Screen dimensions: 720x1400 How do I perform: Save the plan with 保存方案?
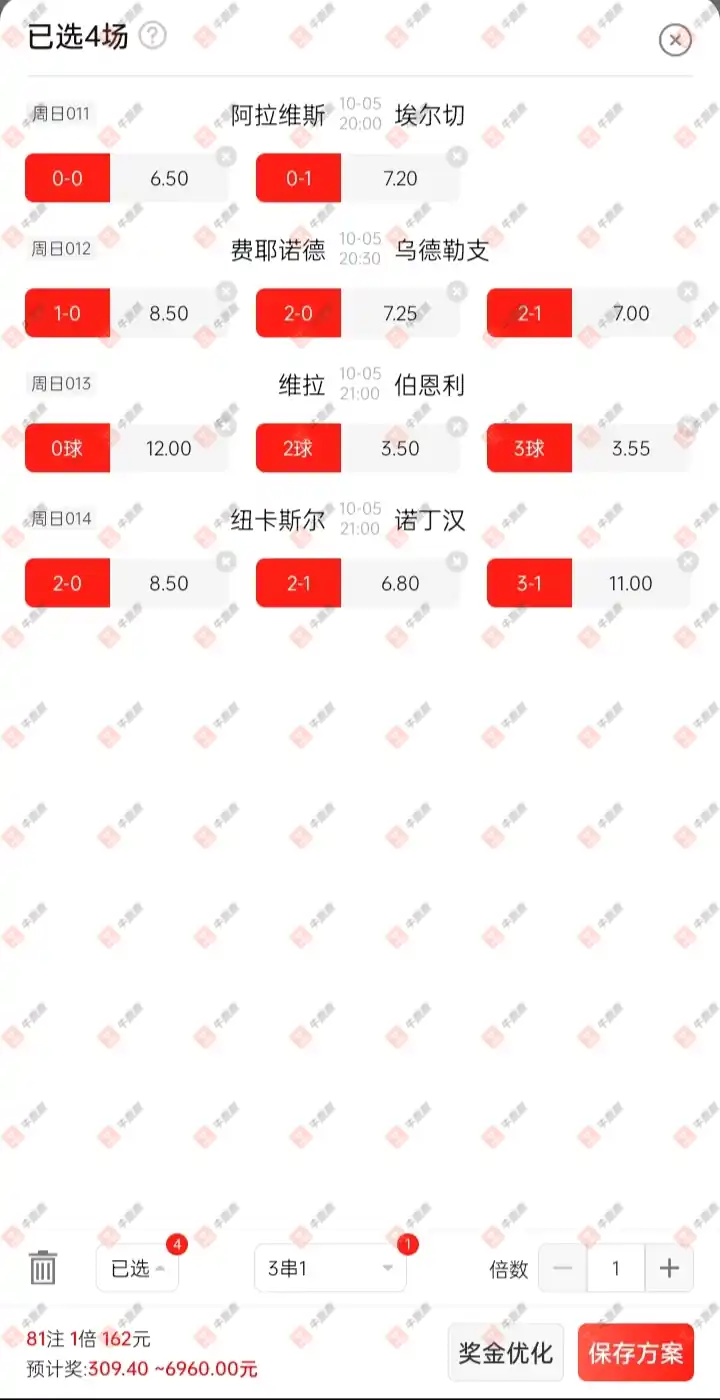tap(635, 1353)
